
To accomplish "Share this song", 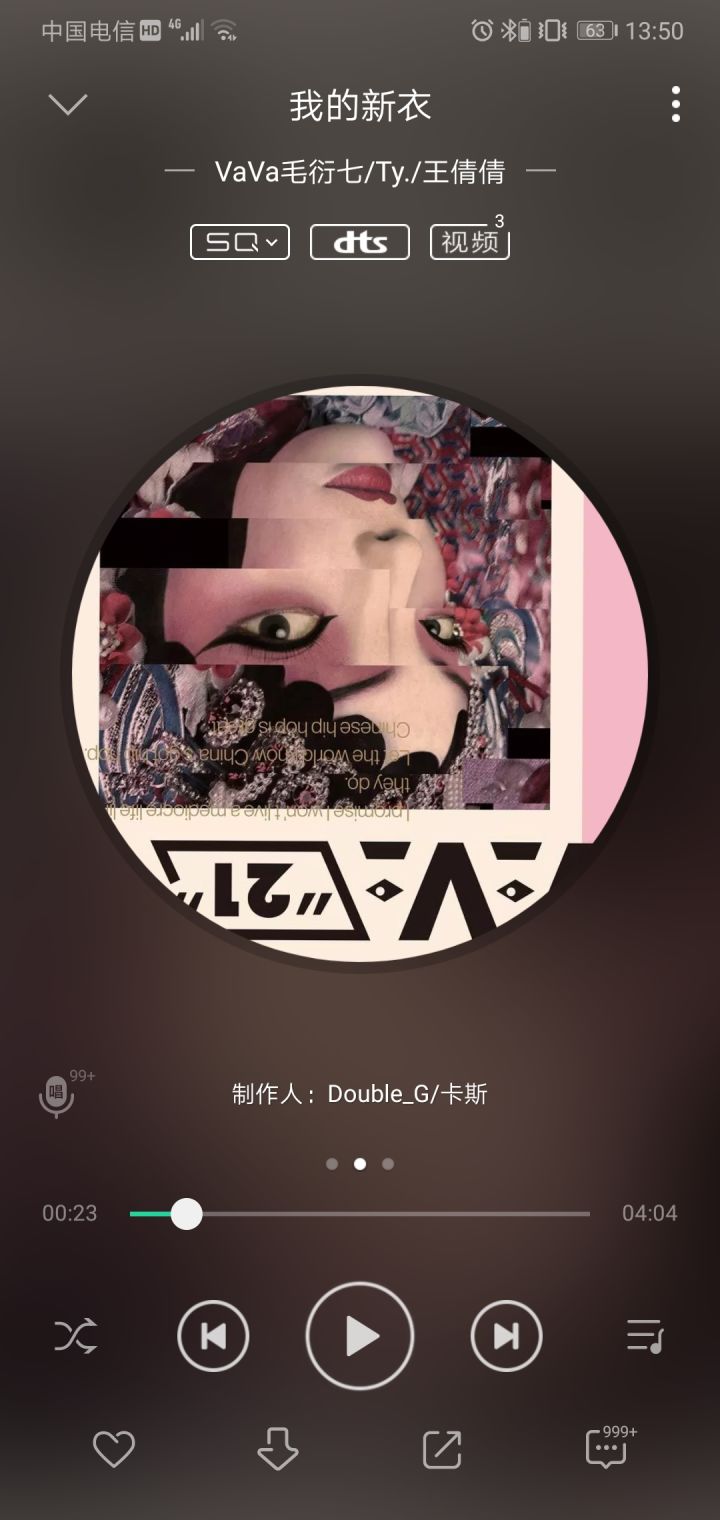I will [x=442, y=1447].
